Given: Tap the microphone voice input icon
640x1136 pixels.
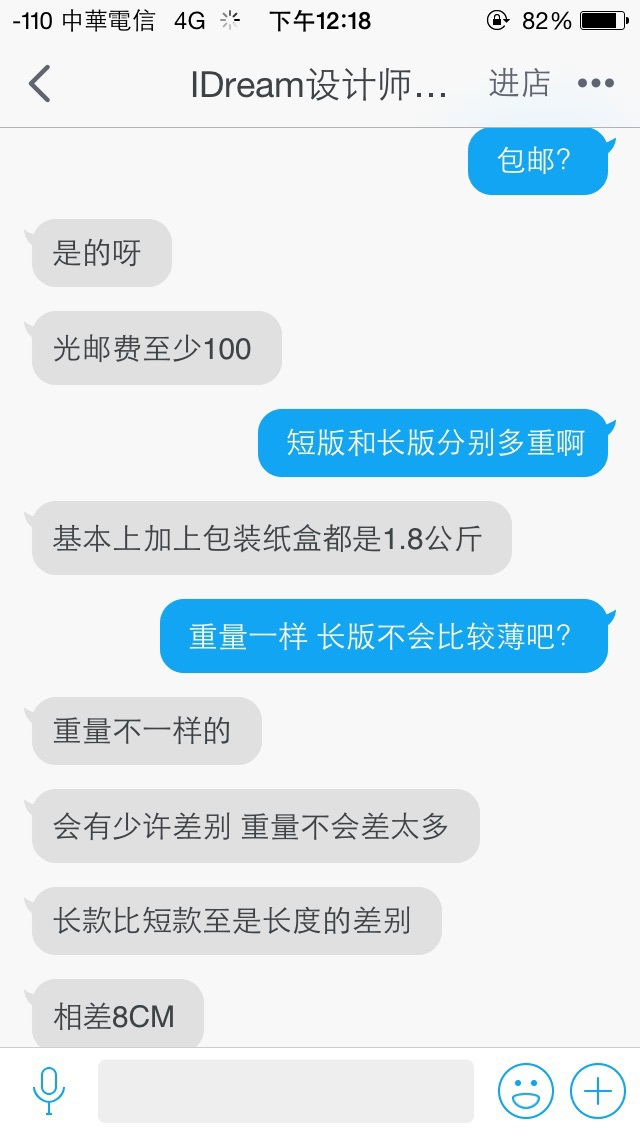Looking at the screenshot, I should 49,1091.
